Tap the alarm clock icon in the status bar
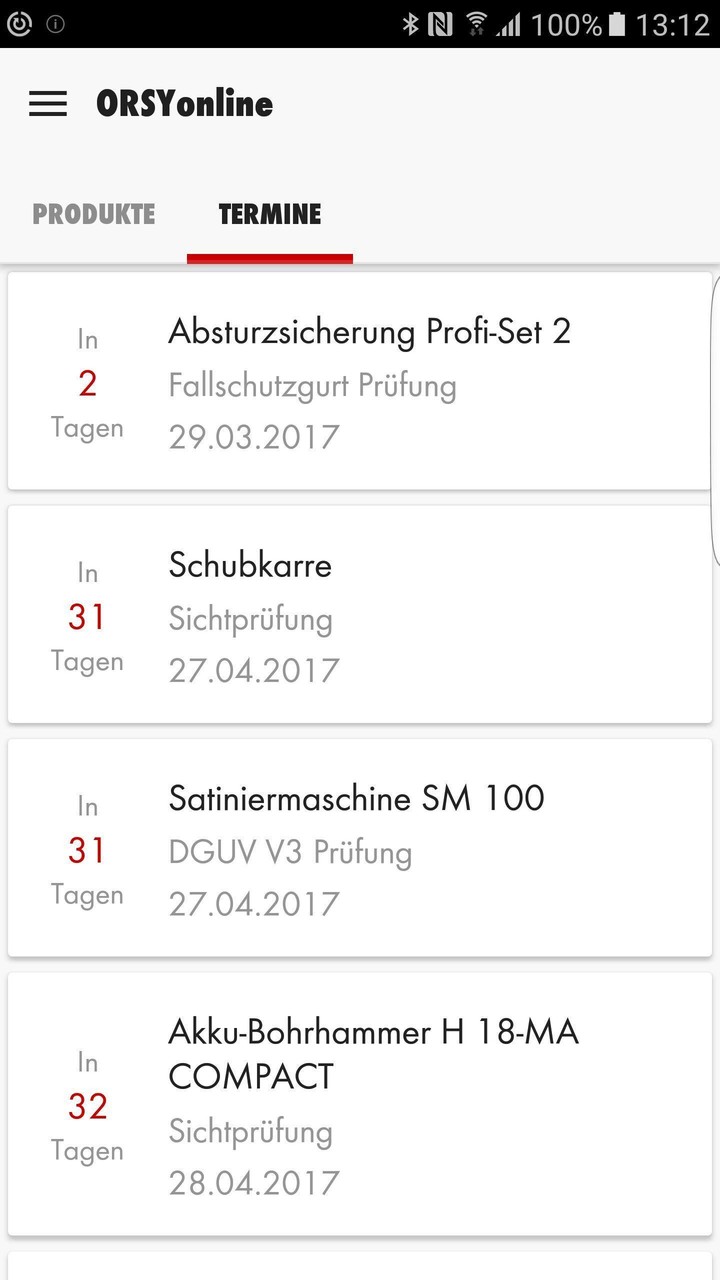This screenshot has width=720, height=1280. coord(19,22)
